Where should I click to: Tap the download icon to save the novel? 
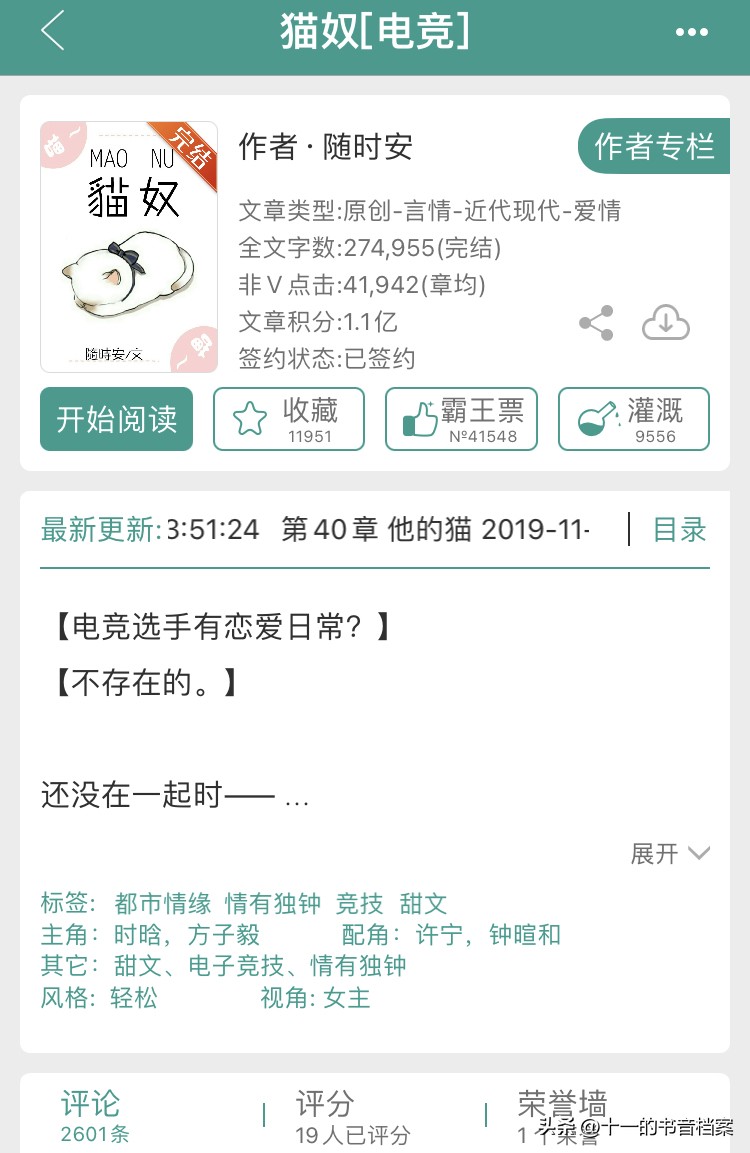tap(666, 323)
